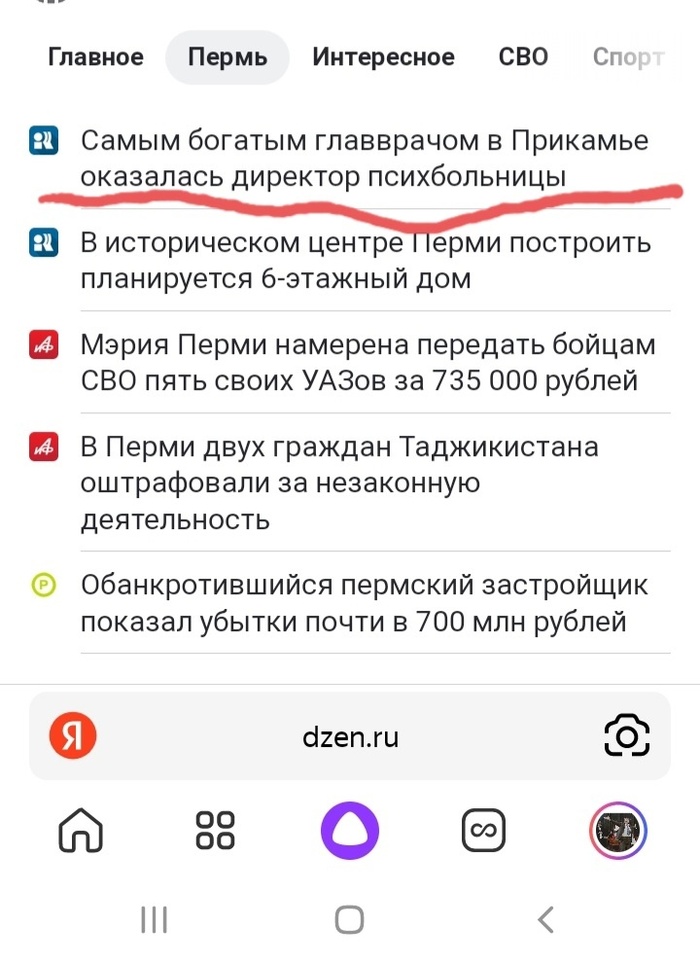Open the news about Мэрия Перми and УАЗы

[368, 362]
